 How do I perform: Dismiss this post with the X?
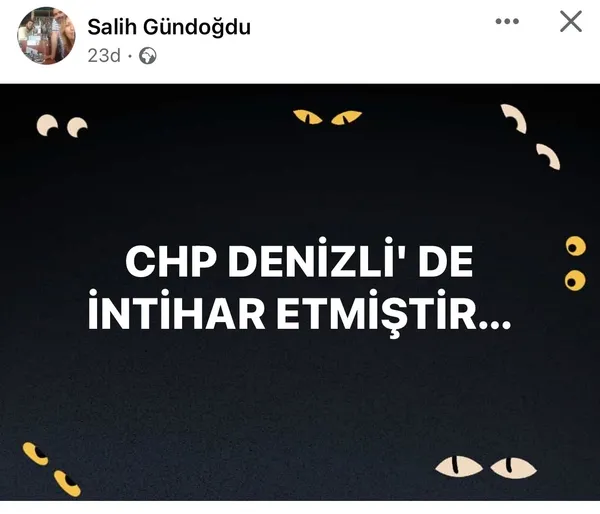point(570,21)
